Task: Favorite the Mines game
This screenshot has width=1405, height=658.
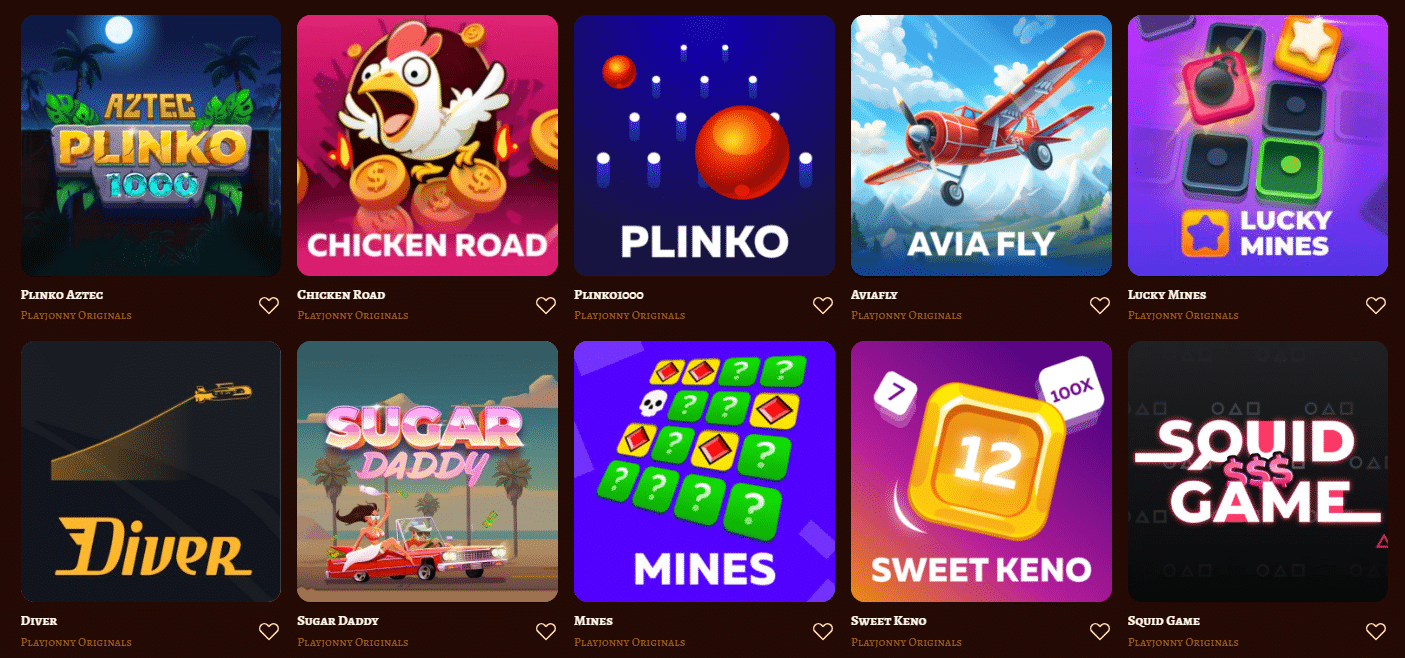Action: (823, 631)
